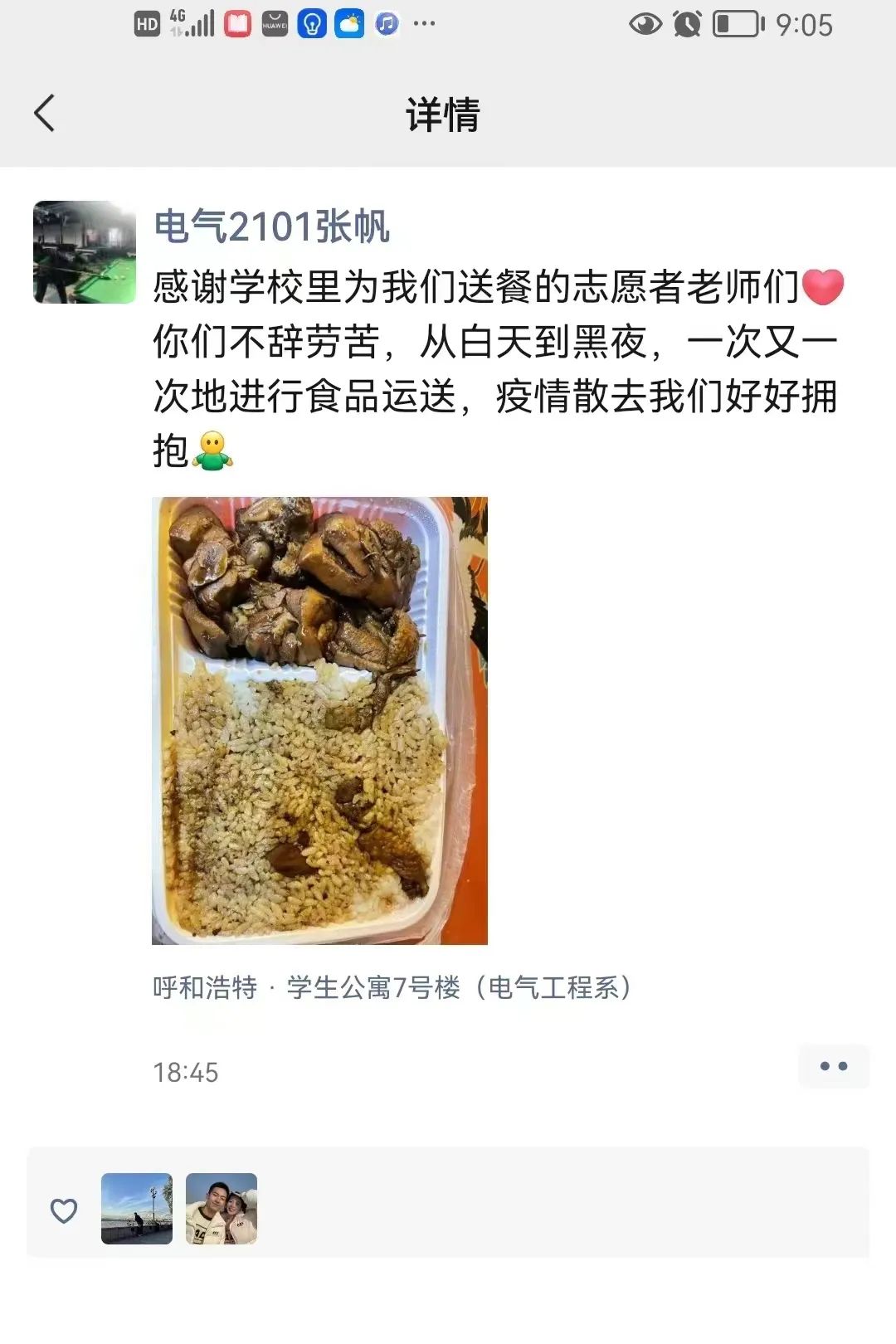Open the liker with the couple avatar
This screenshot has height=1344, width=896.
tap(222, 1209)
